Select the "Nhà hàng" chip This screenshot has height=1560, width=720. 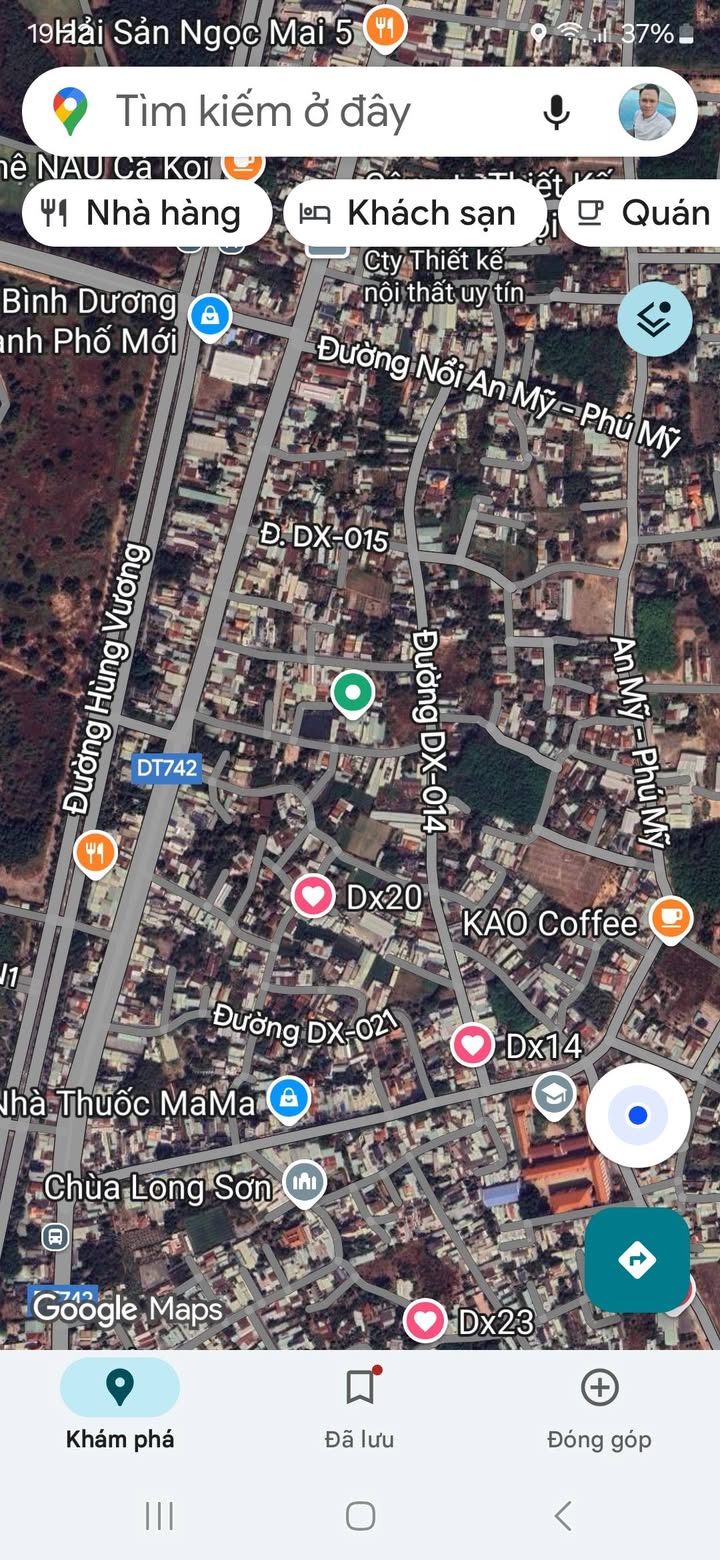pyautogui.click(x=146, y=213)
